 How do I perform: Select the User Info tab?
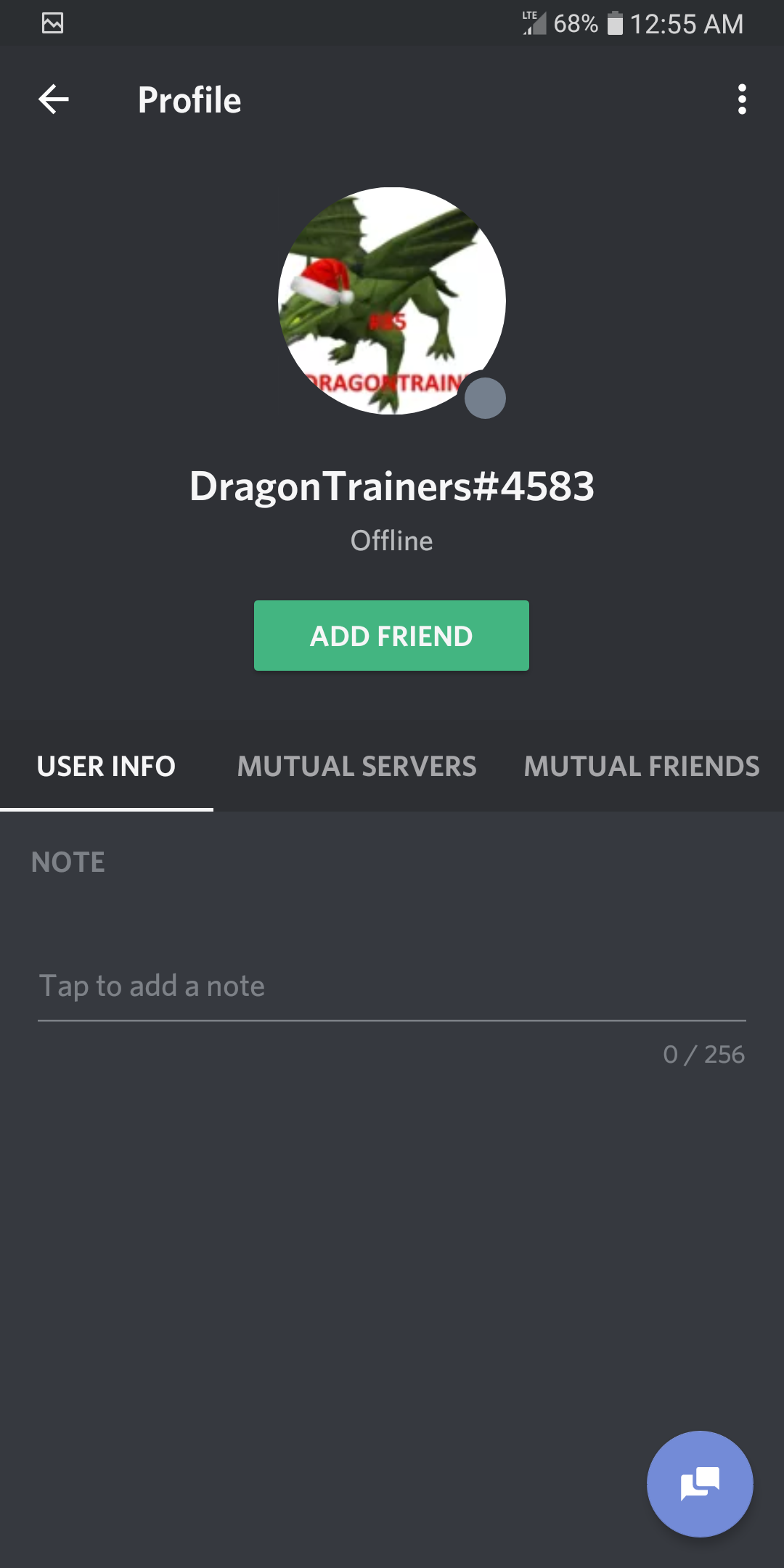point(106,767)
